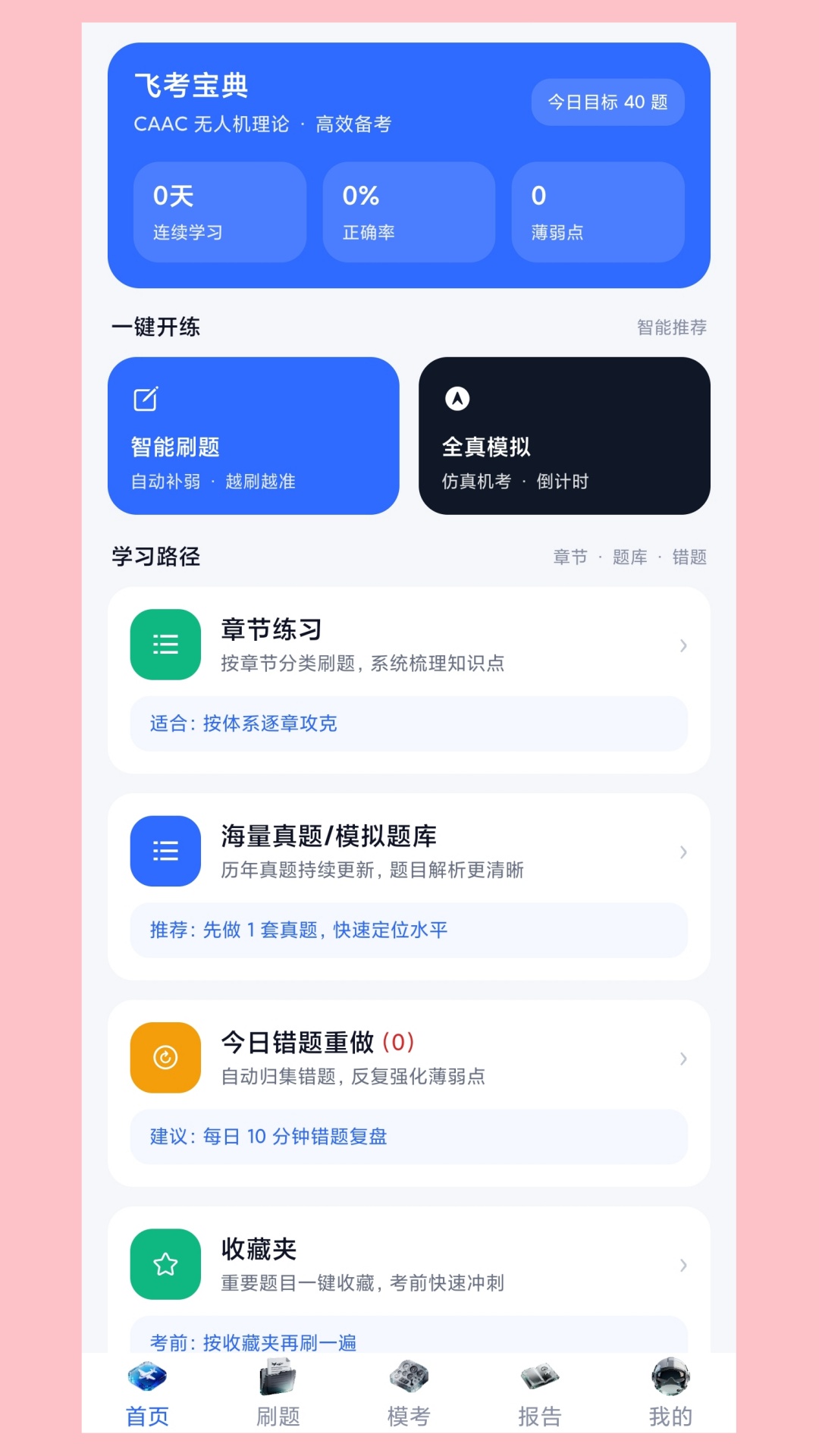Open 海量真题/模拟题库 via its chevron
The height and width of the screenshot is (1456, 819).
(682, 852)
